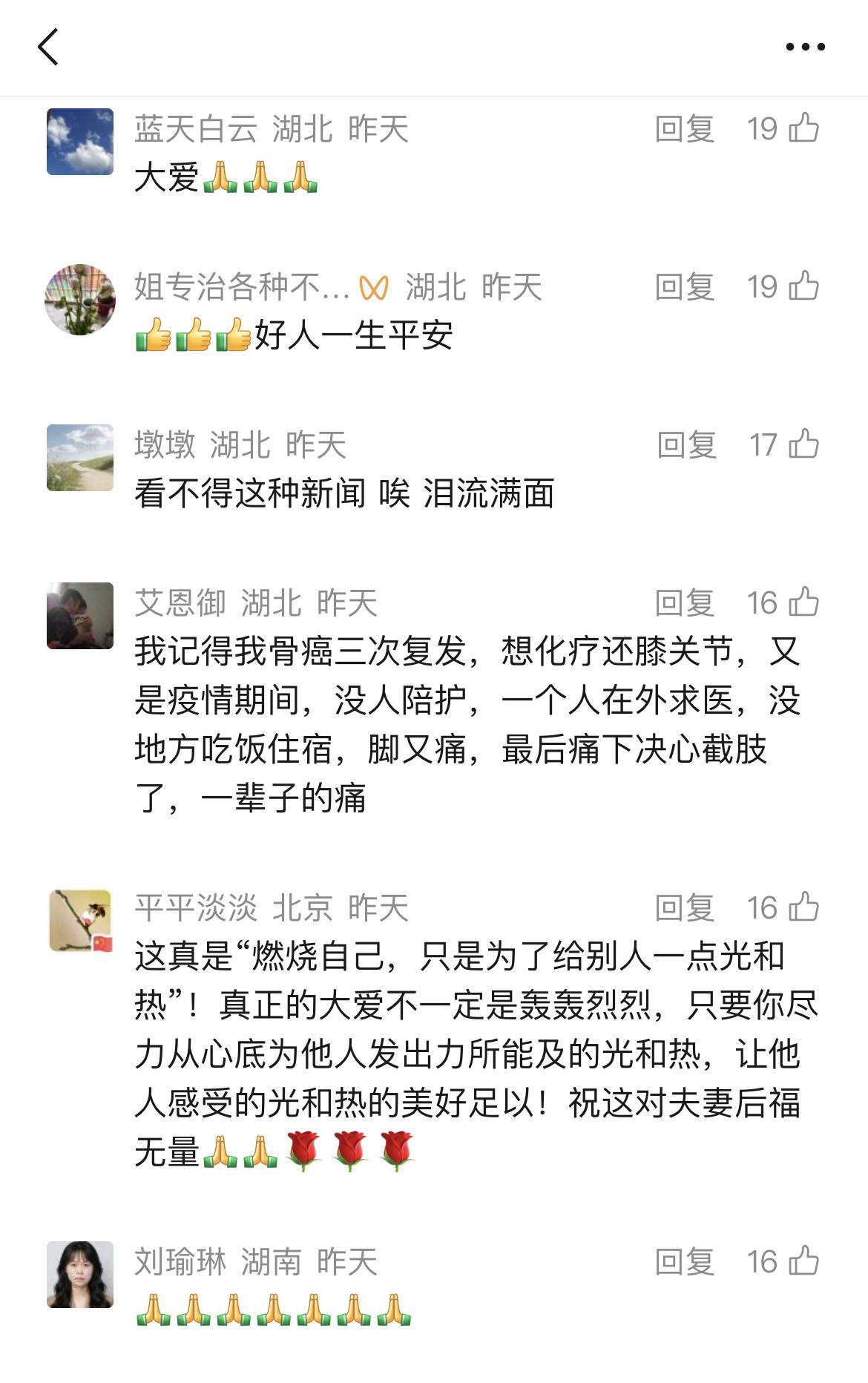Open the avatar of 姐专治各种不…

coord(80,300)
